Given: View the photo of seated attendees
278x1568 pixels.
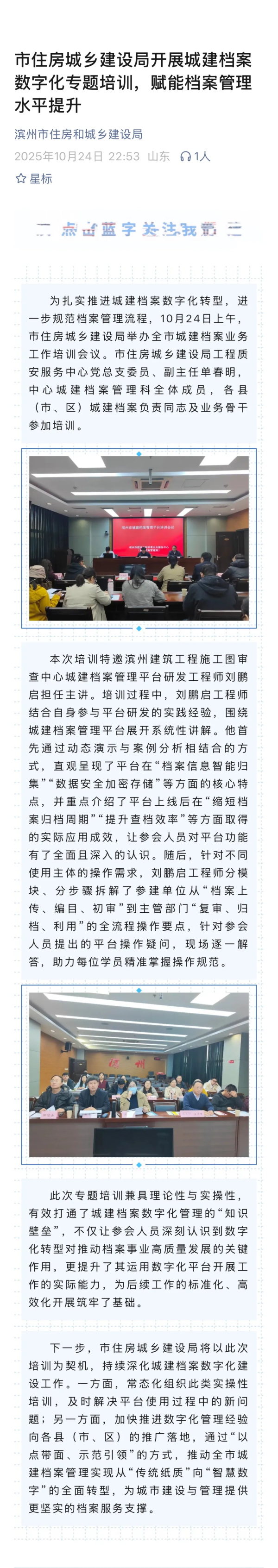Looking at the screenshot, I should pyautogui.click(x=139, y=1075).
